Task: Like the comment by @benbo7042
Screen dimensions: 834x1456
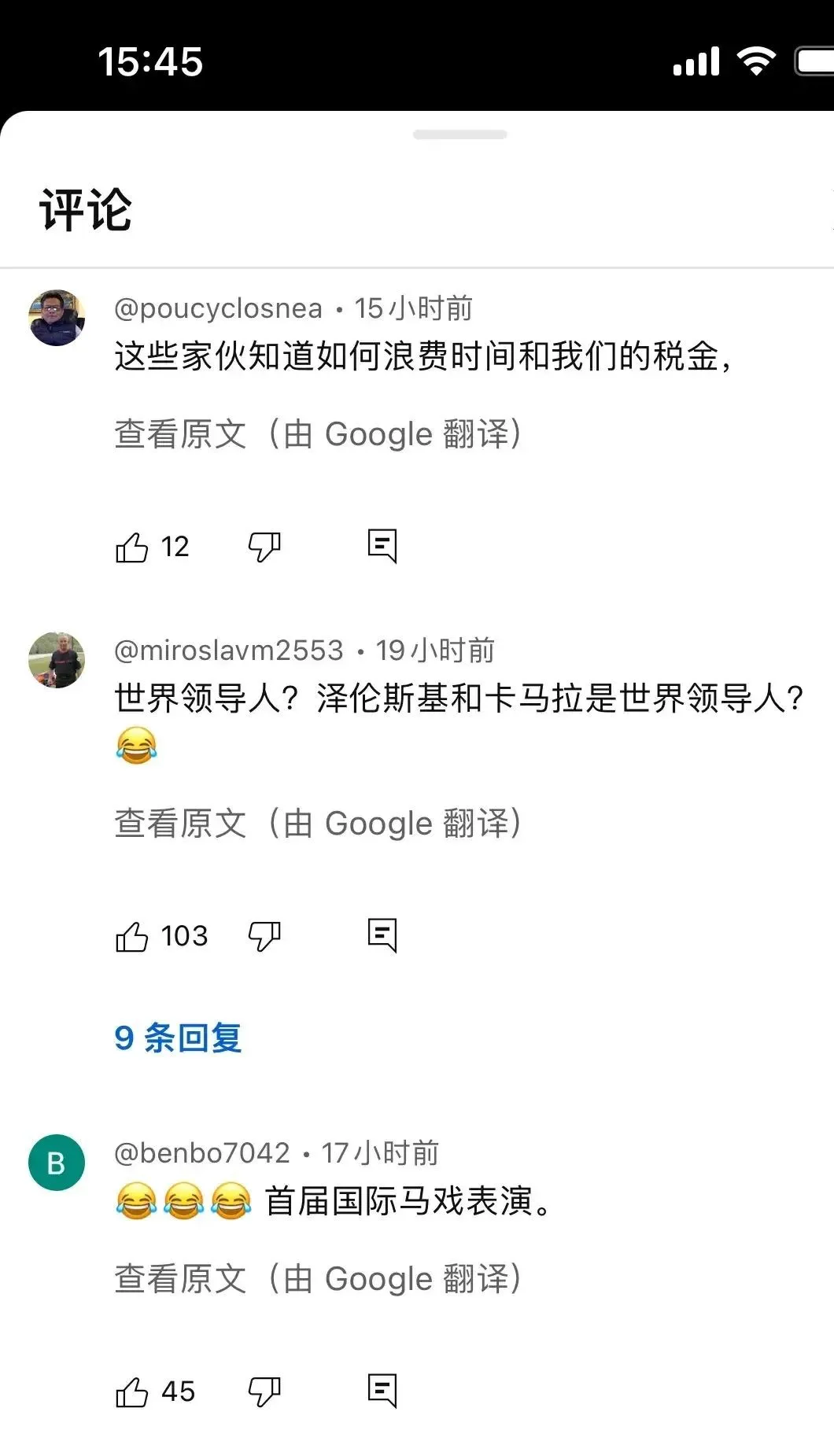Action: click(x=132, y=1392)
